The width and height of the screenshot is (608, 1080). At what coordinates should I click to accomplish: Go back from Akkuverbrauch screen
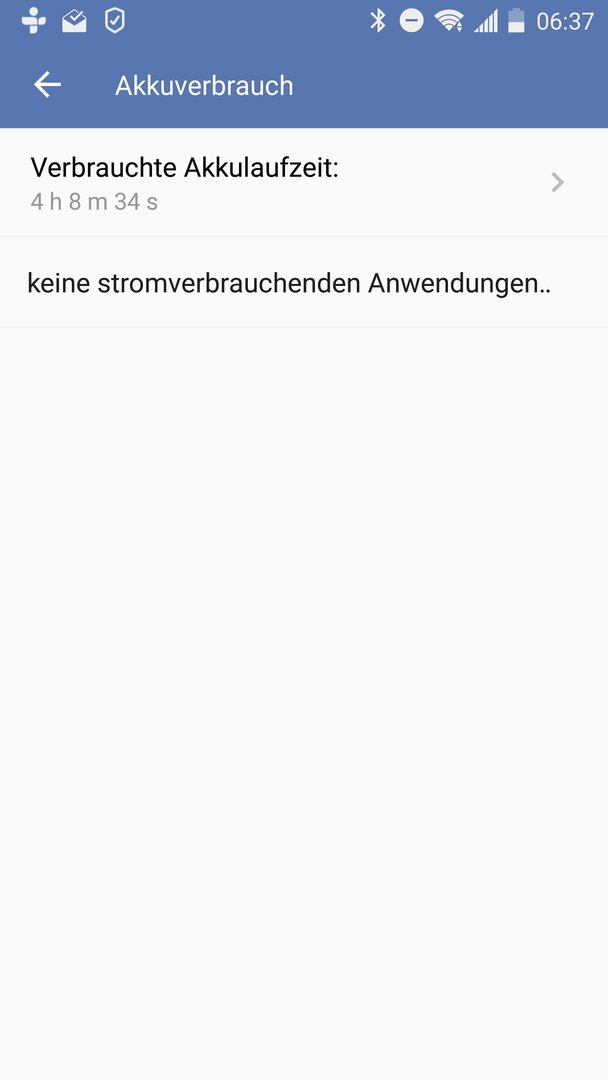pyautogui.click(x=48, y=85)
